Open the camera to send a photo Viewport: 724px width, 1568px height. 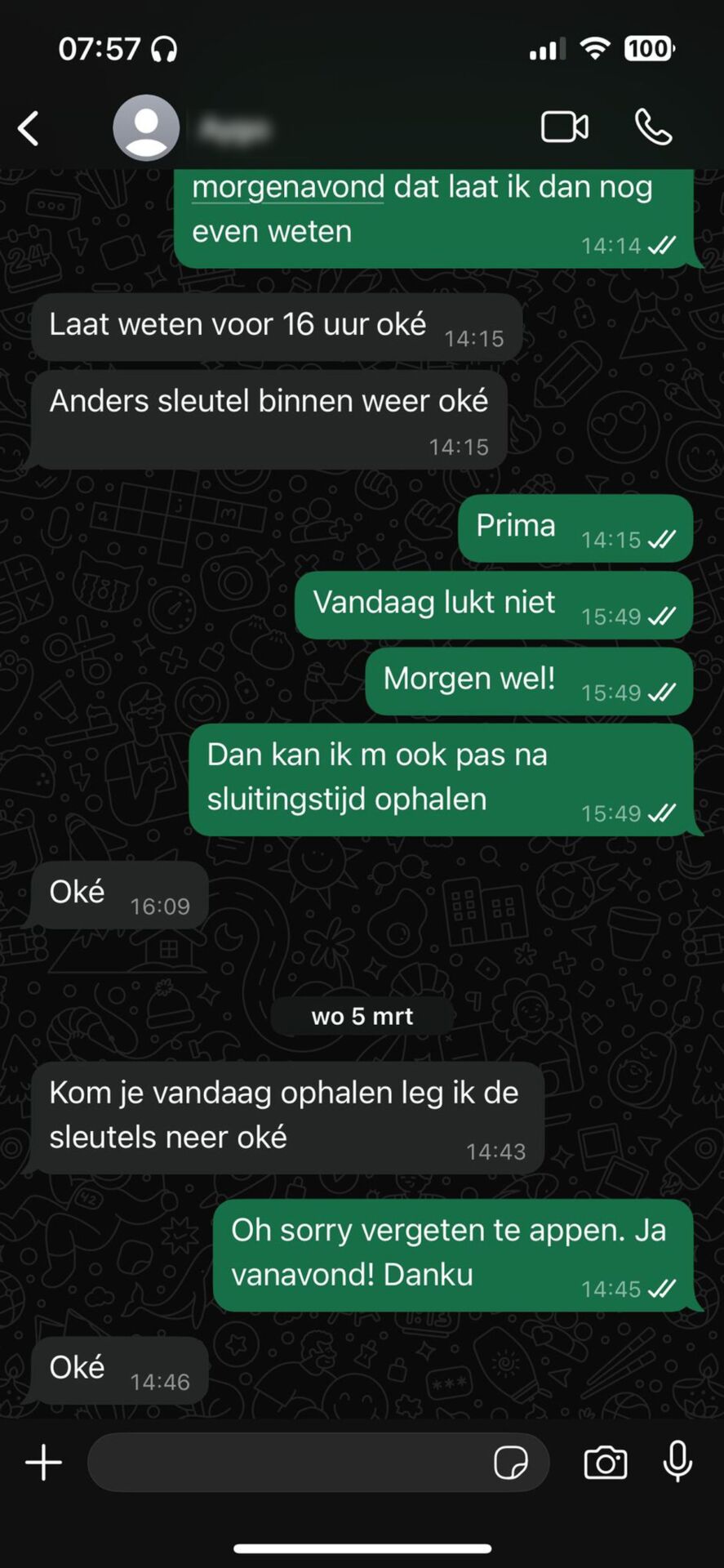tap(606, 1462)
